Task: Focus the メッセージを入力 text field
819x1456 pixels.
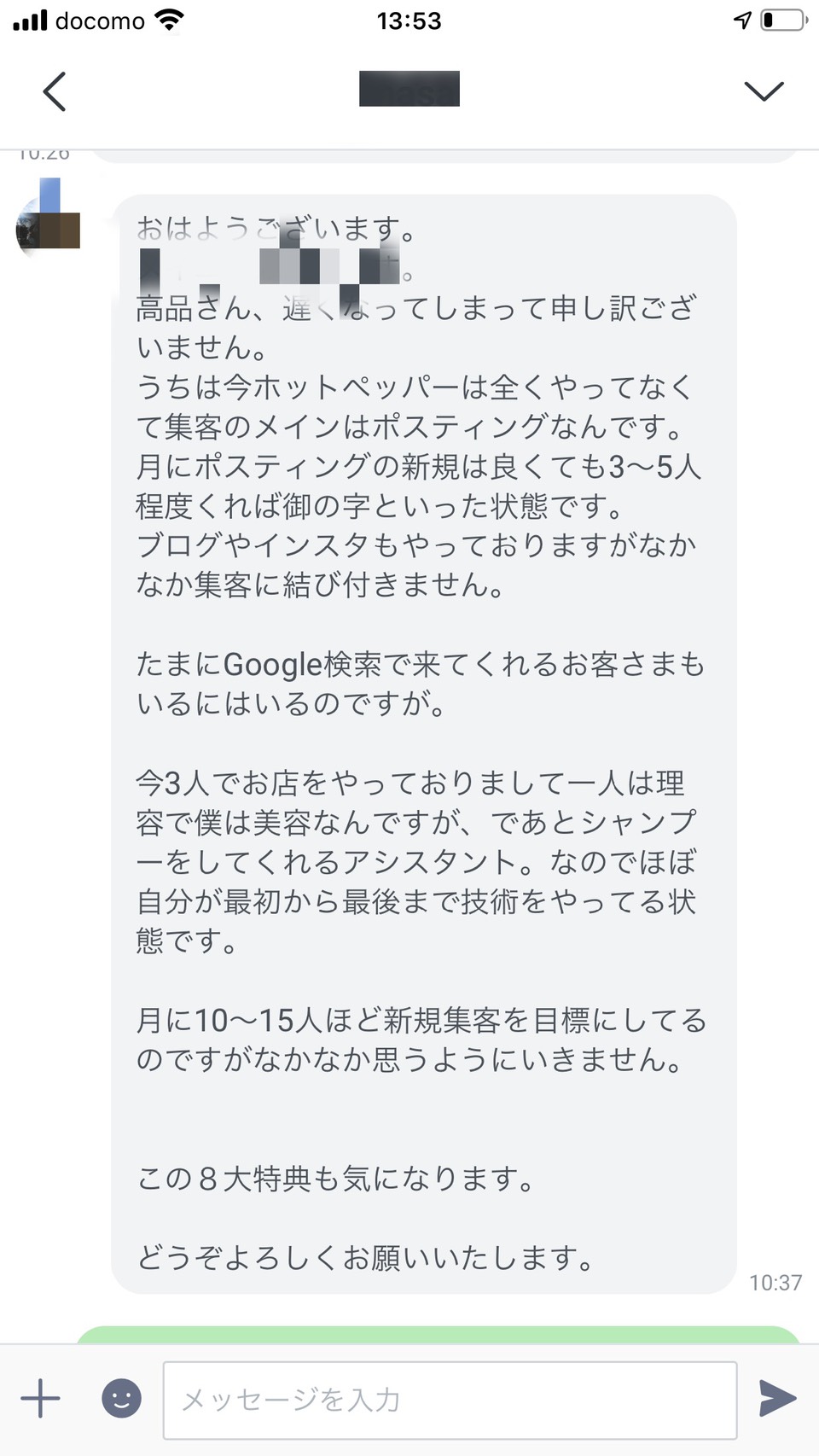Action: pyautogui.click(x=450, y=1400)
